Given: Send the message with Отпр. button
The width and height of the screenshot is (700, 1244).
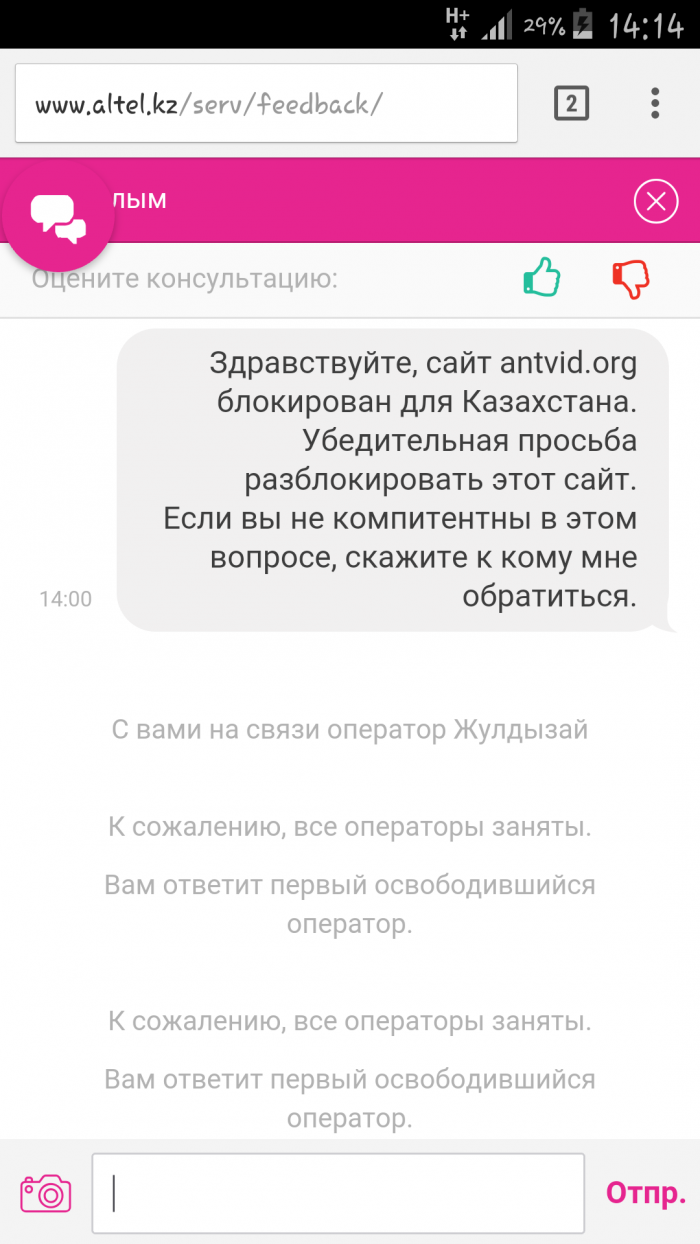Looking at the screenshot, I should click(645, 1193).
